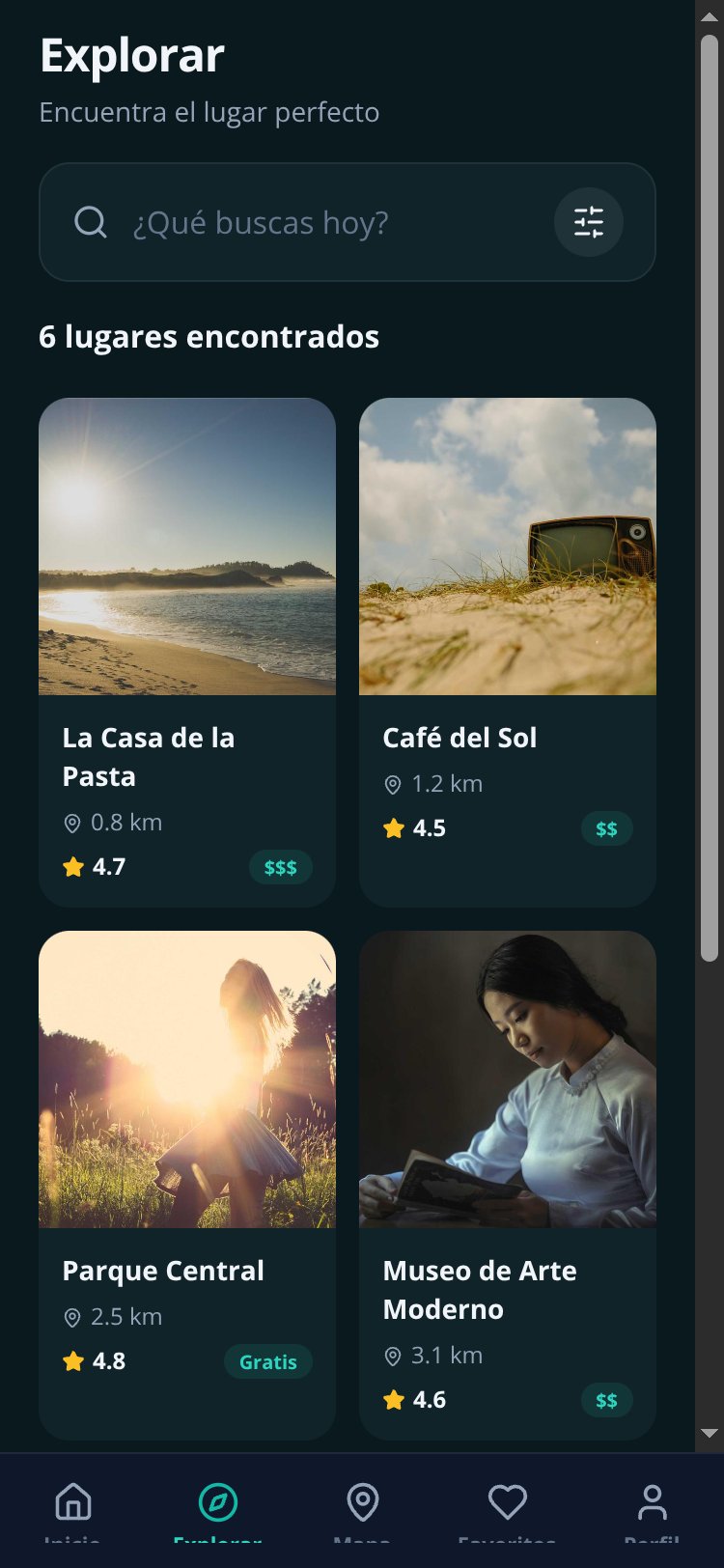Viewport: 724px width, 1568px height.
Task: Open the Favoritos heart tab
Action: click(x=508, y=1511)
